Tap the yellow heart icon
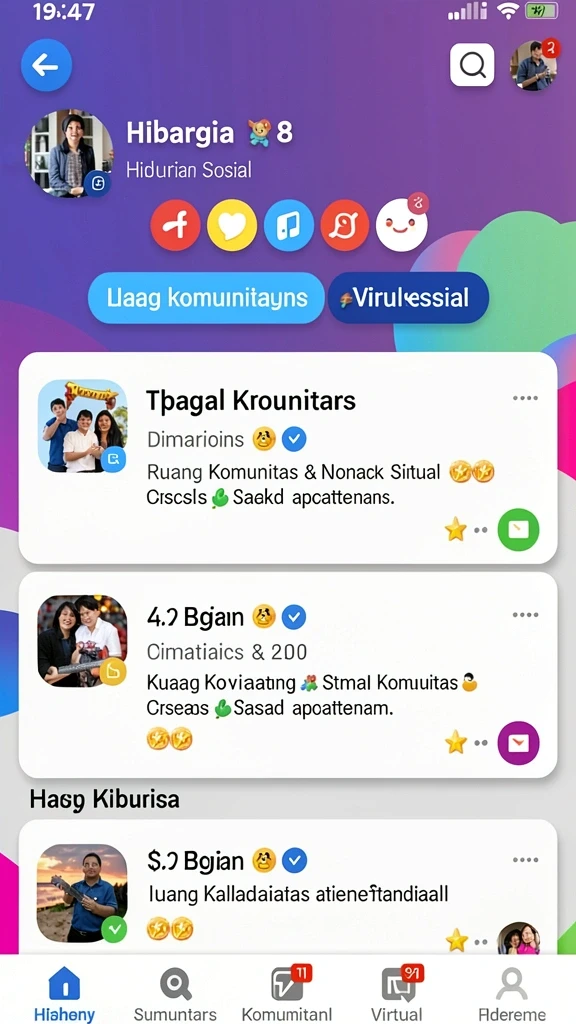 [232, 226]
